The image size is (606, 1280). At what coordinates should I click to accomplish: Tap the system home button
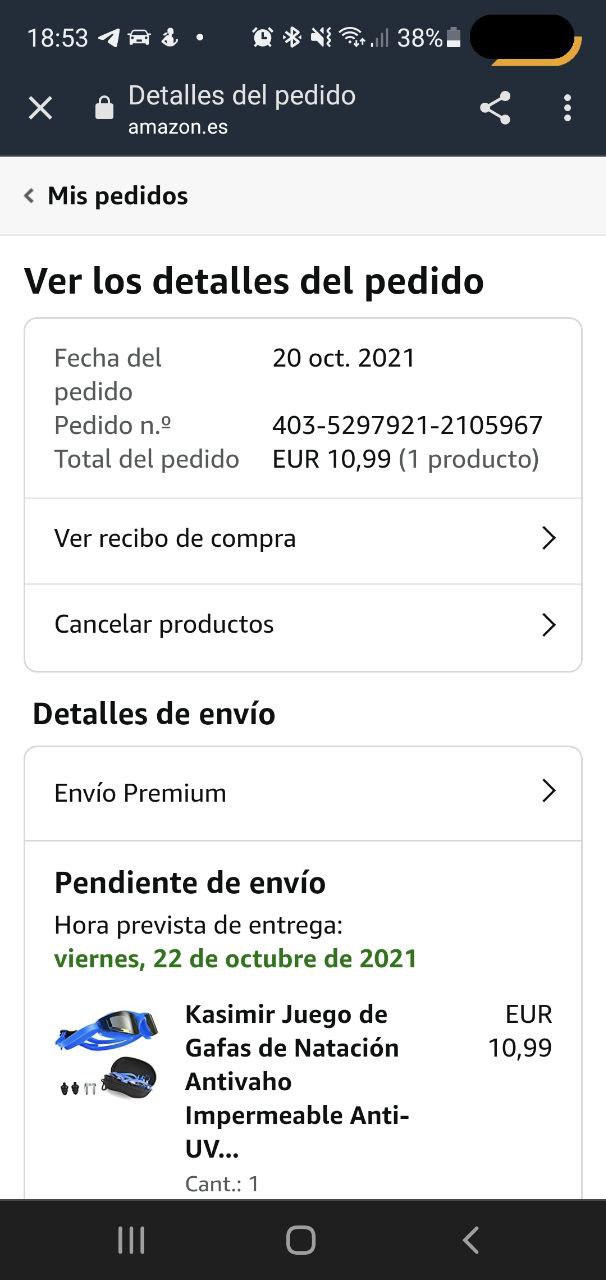[301, 1240]
